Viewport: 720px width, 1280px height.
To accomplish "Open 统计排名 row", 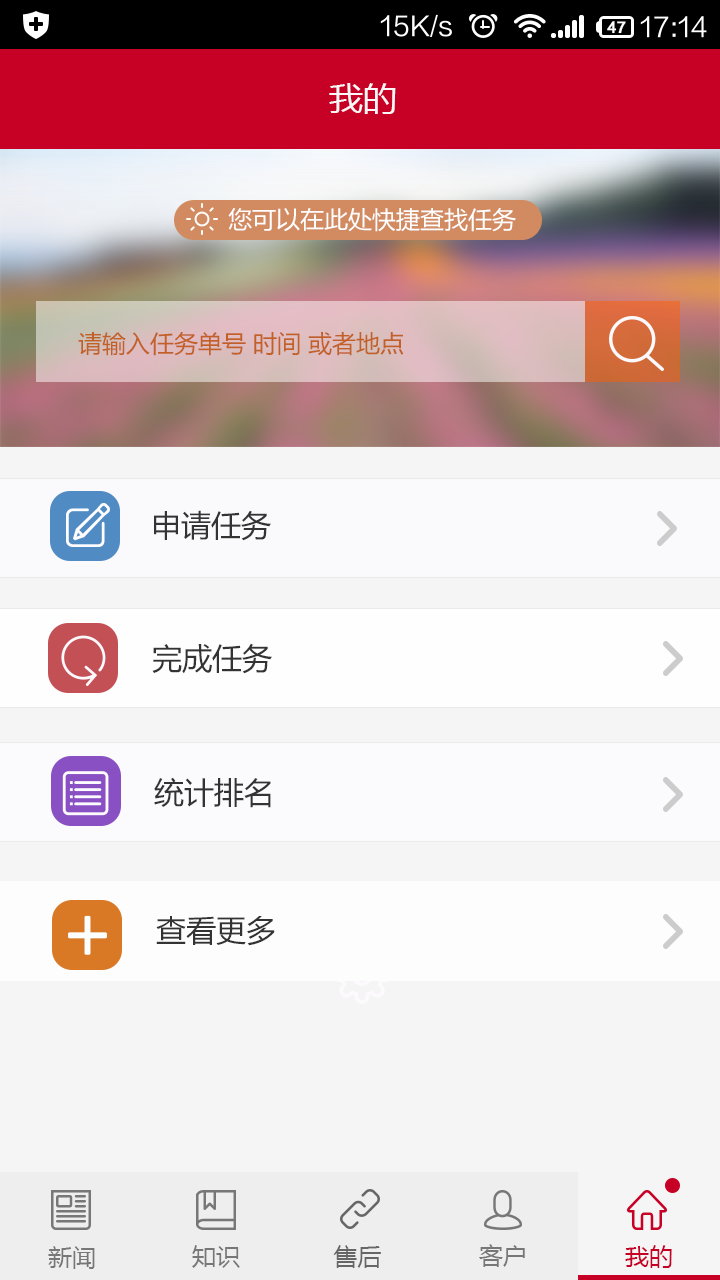I will click(x=360, y=792).
